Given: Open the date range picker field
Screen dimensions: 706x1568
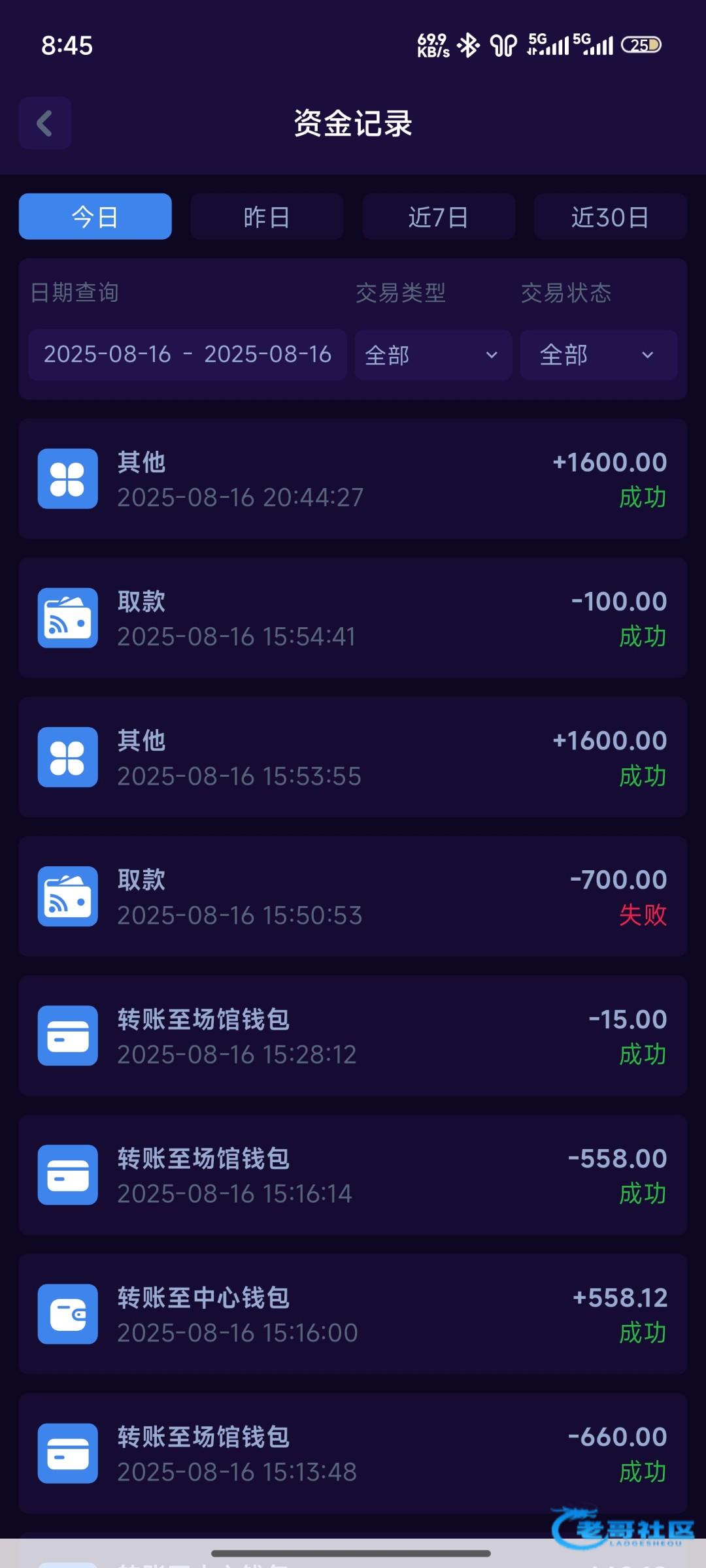Looking at the screenshot, I should [x=188, y=355].
